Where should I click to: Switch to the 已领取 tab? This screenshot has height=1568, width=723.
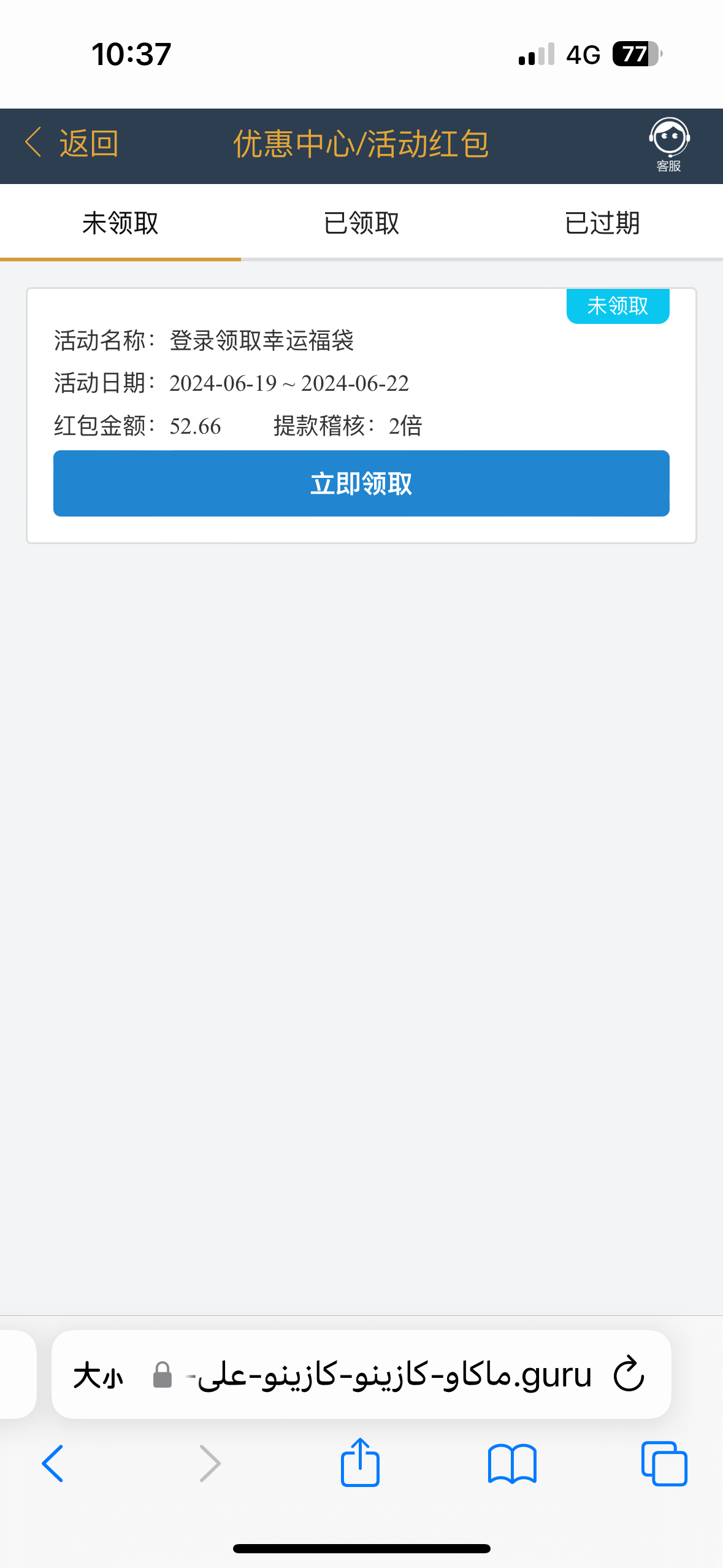(x=361, y=223)
